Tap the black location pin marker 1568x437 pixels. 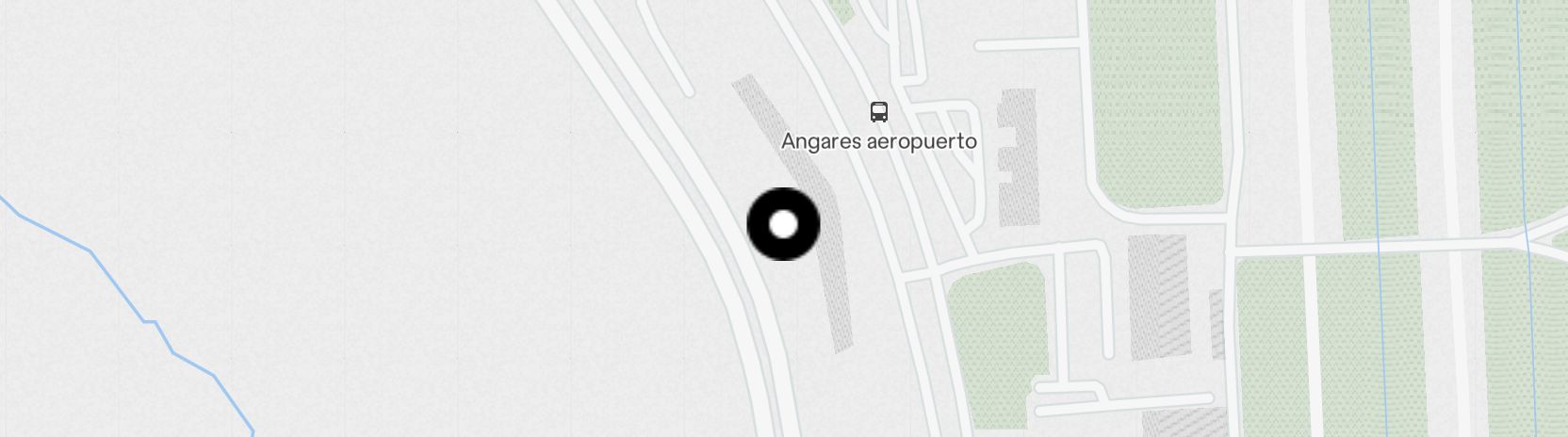(x=783, y=224)
